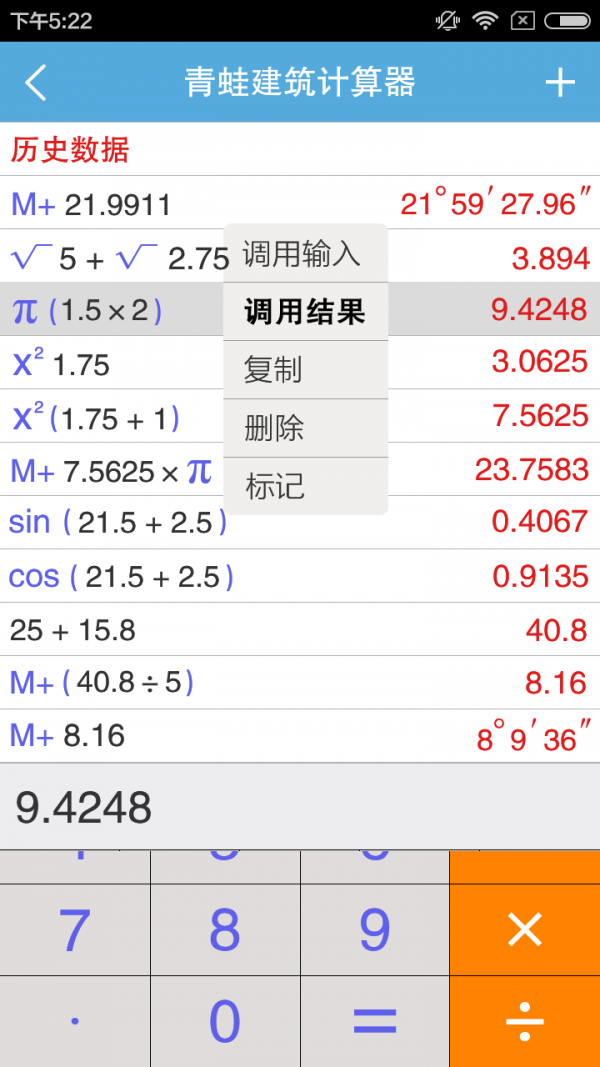This screenshot has width=600, height=1067.
Task: Enter digit 8 on the keypad
Action: click(225, 930)
